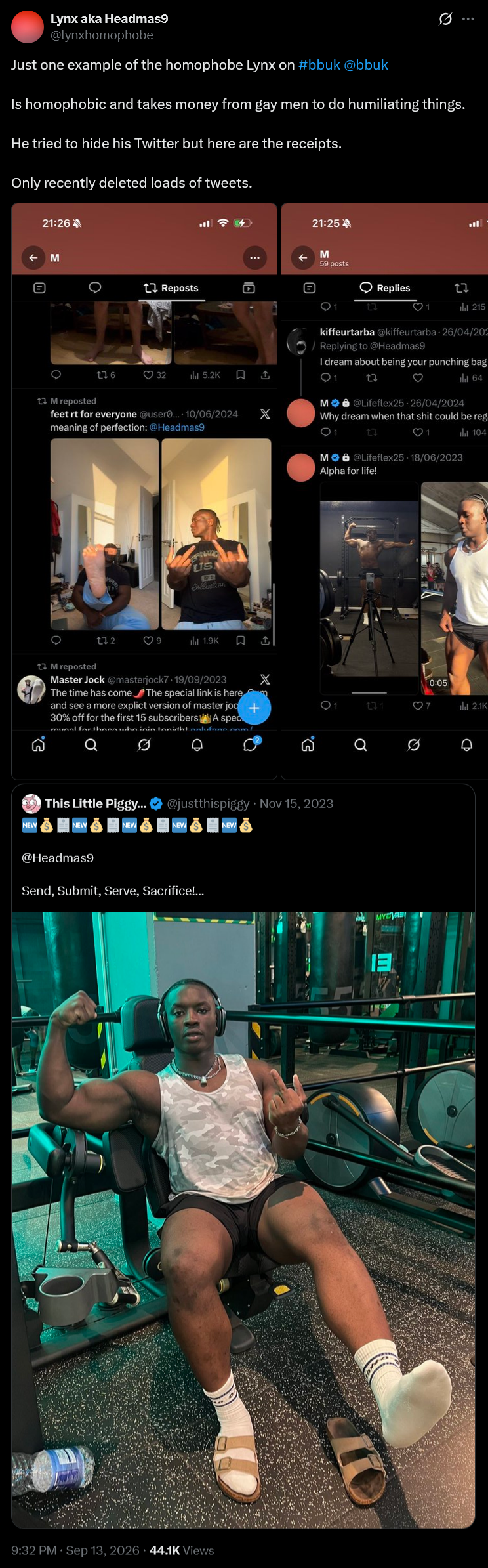
Task: Visit the @bbuk mentioned account
Action: coord(366,65)
